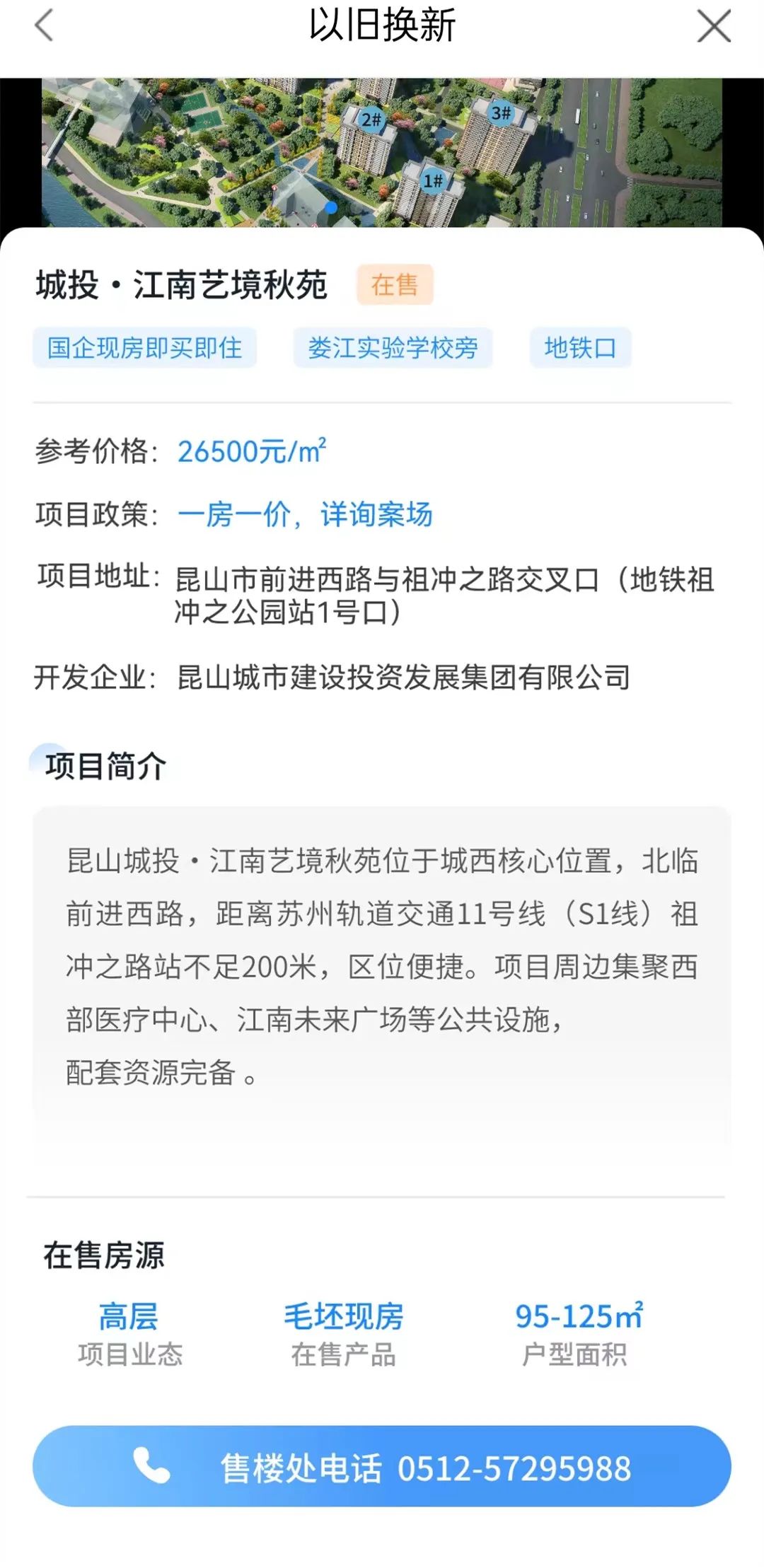Viewport: 764px width, 1568px height.
Task: Close the 以旧换新 page
Action: coord(714,26)
